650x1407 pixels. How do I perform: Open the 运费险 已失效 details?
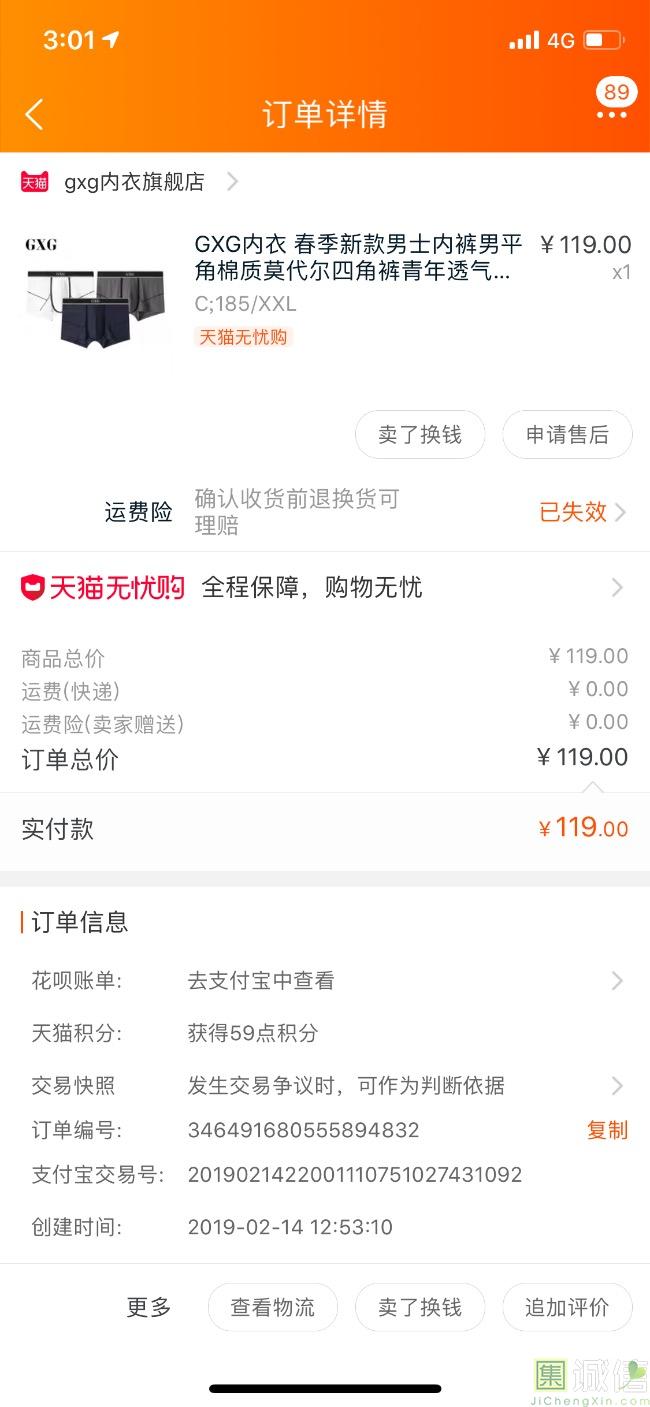tap(582, 512)
